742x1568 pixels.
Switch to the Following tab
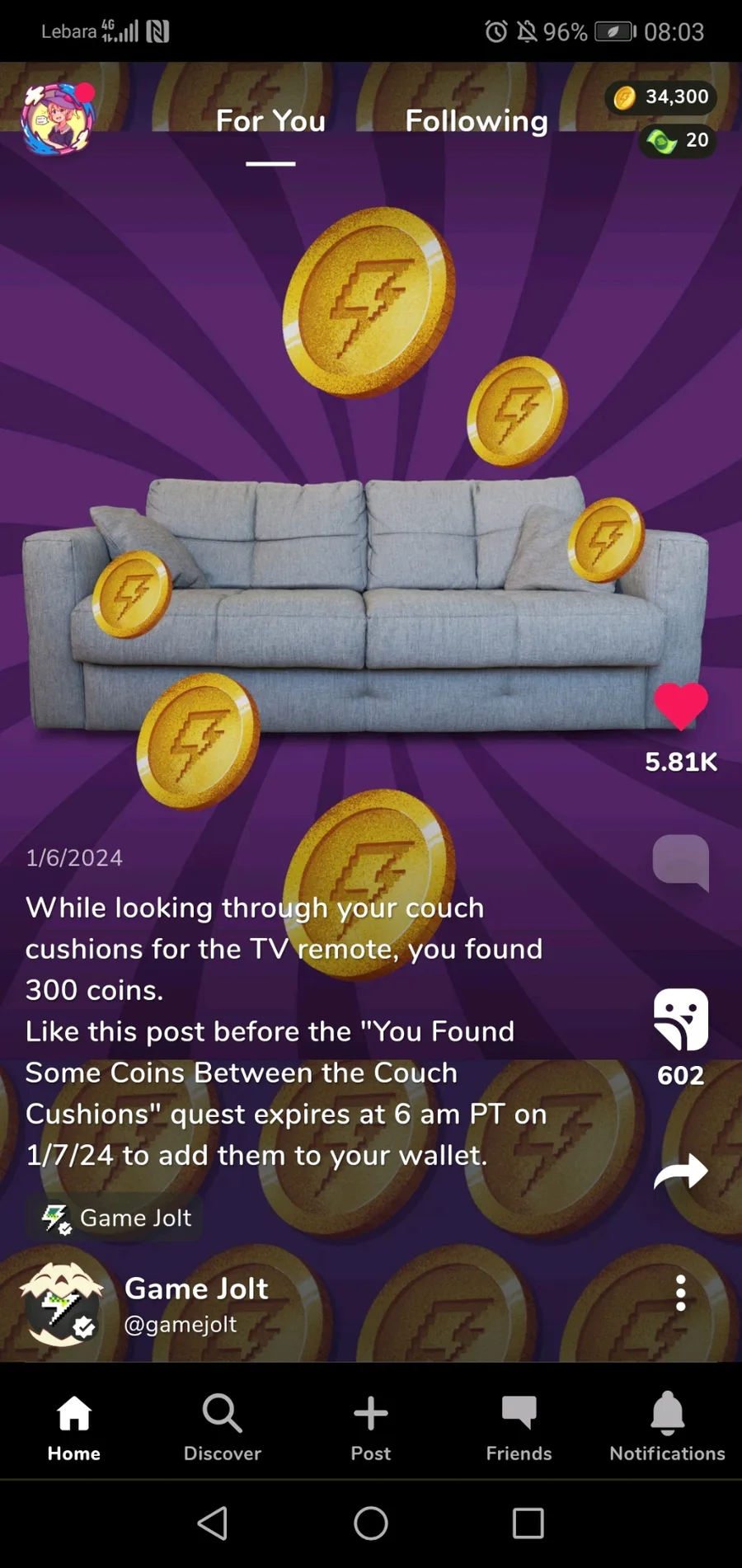pyautogui.click(x=477, y=121)
